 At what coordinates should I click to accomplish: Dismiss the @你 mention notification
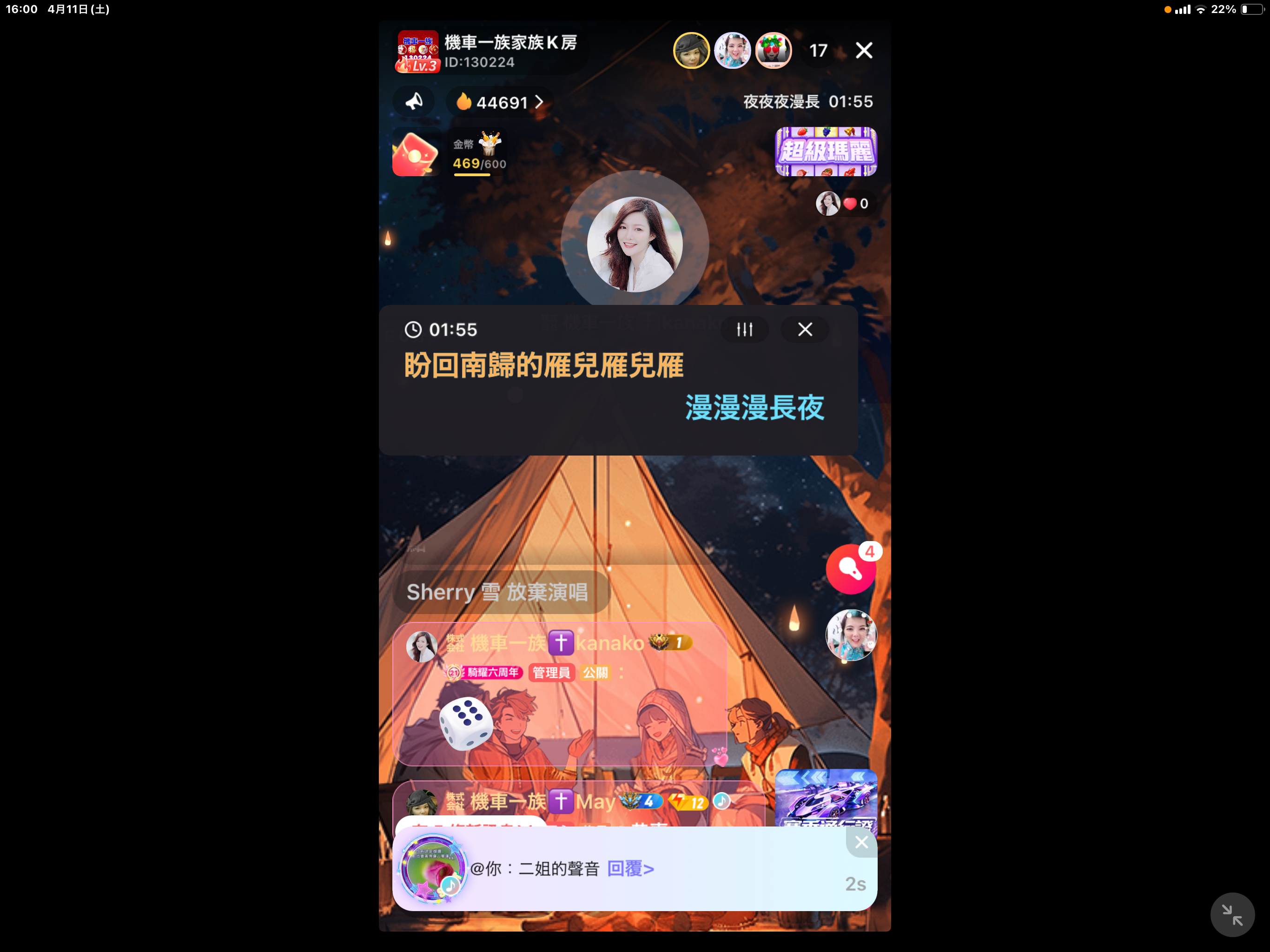point(860,842)
